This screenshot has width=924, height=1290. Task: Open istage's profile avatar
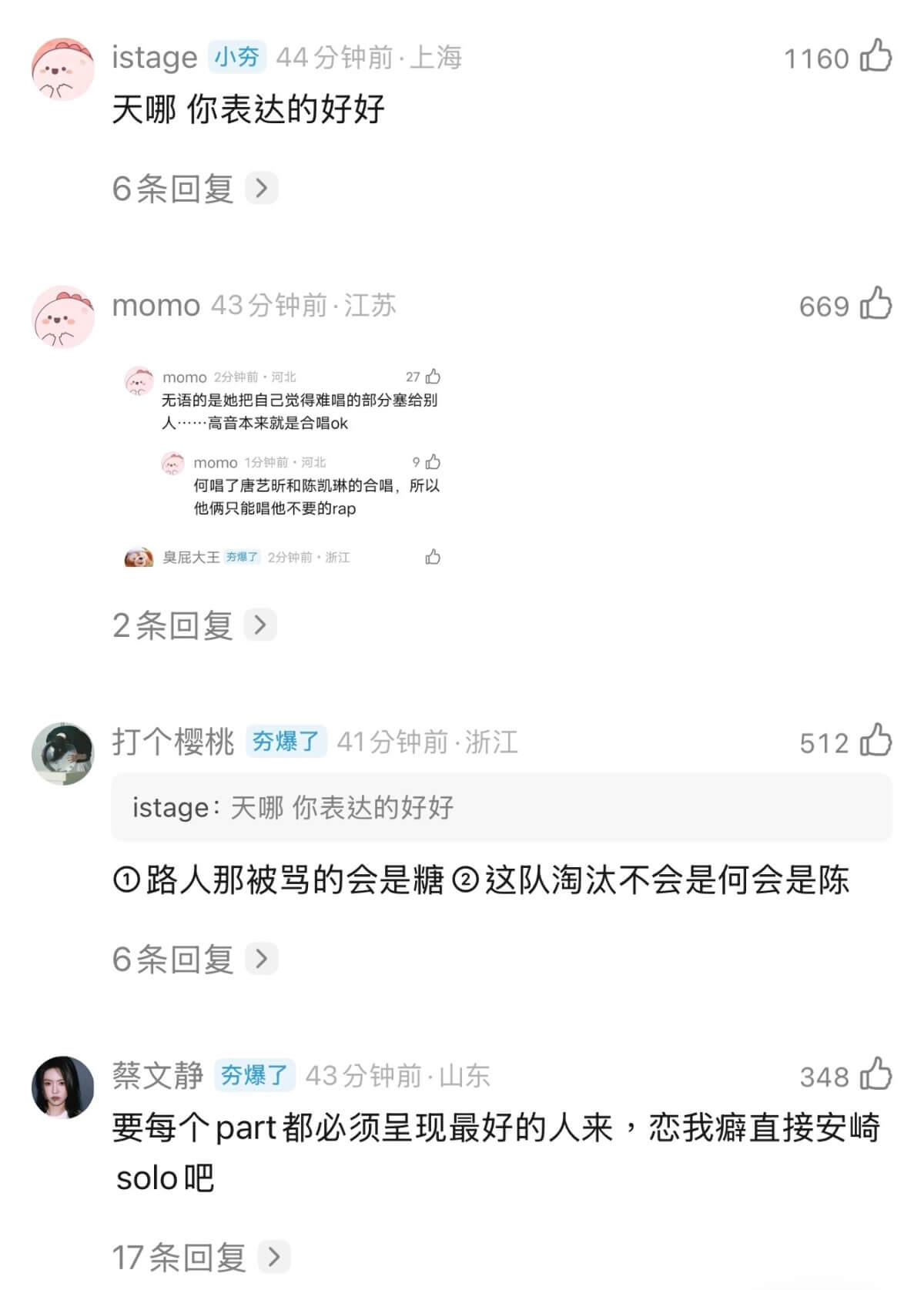(62, 69)
